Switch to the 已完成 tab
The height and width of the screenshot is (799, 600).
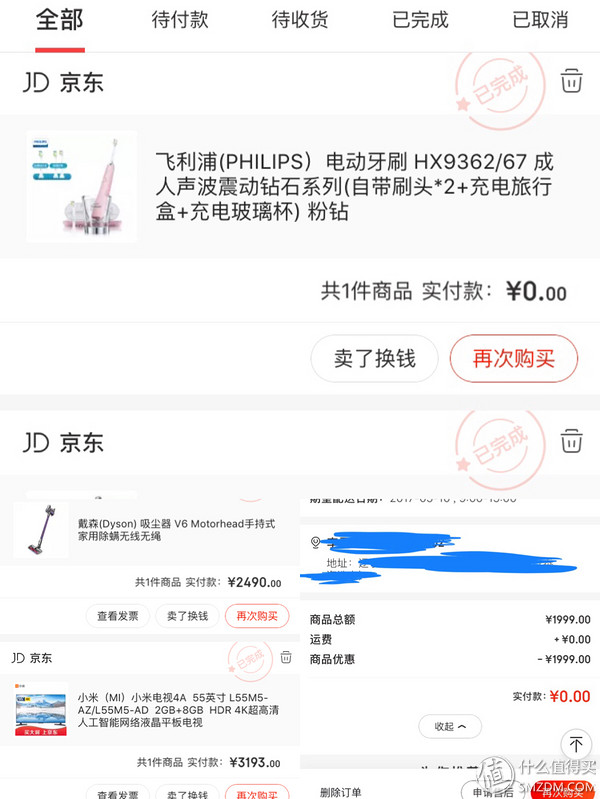click(420, 20)
